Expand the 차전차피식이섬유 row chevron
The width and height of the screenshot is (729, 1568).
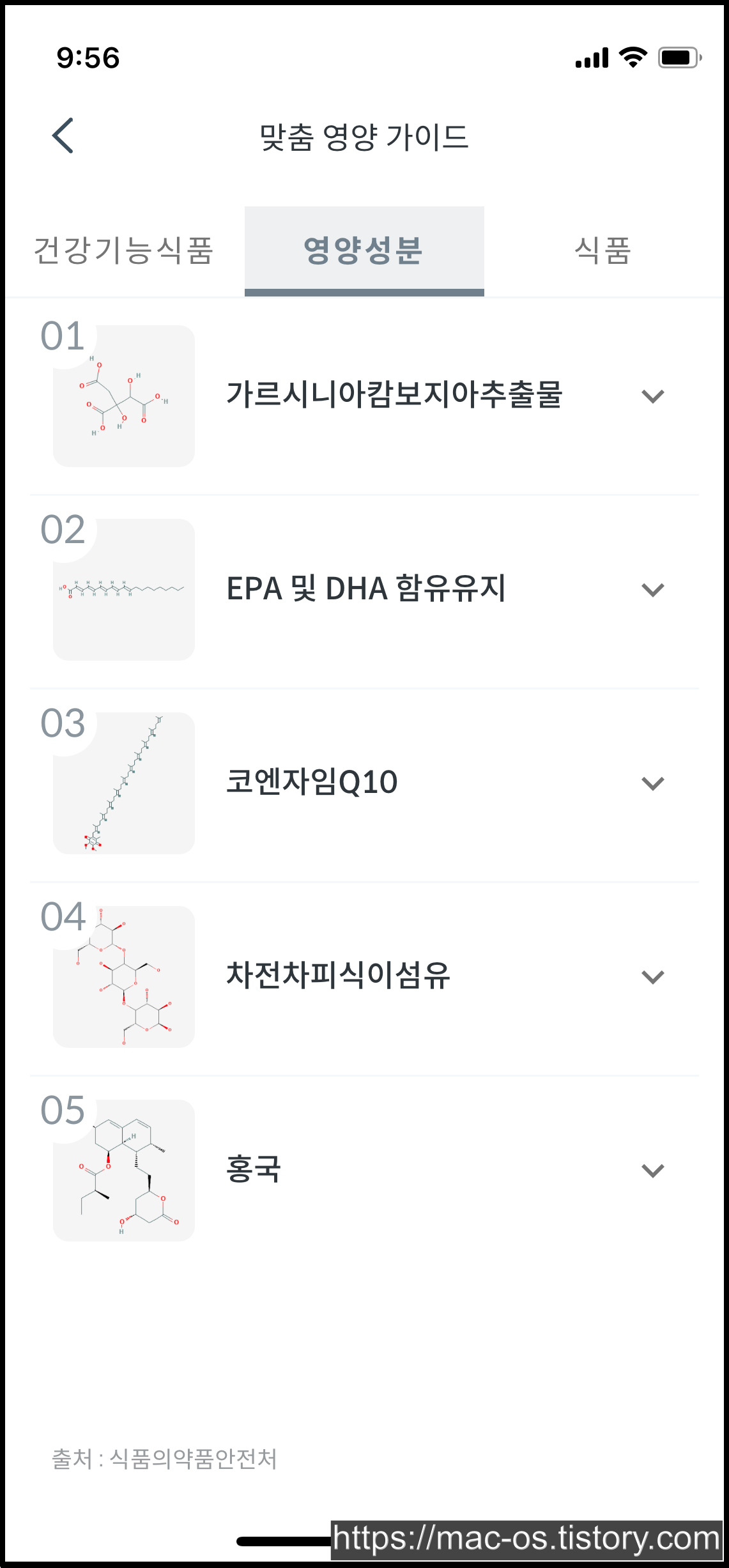click(653, 977)
